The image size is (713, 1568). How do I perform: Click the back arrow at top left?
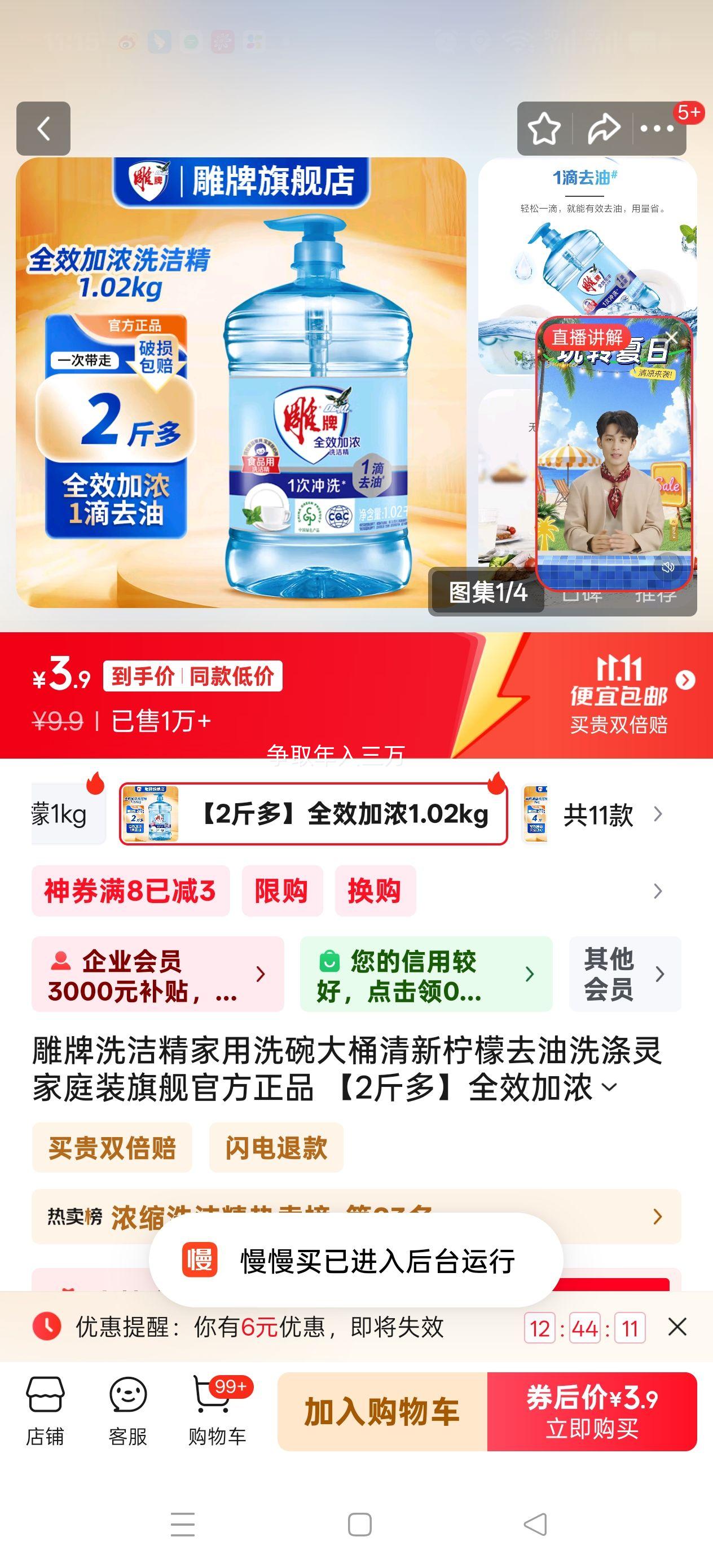(x=45, y=129)
